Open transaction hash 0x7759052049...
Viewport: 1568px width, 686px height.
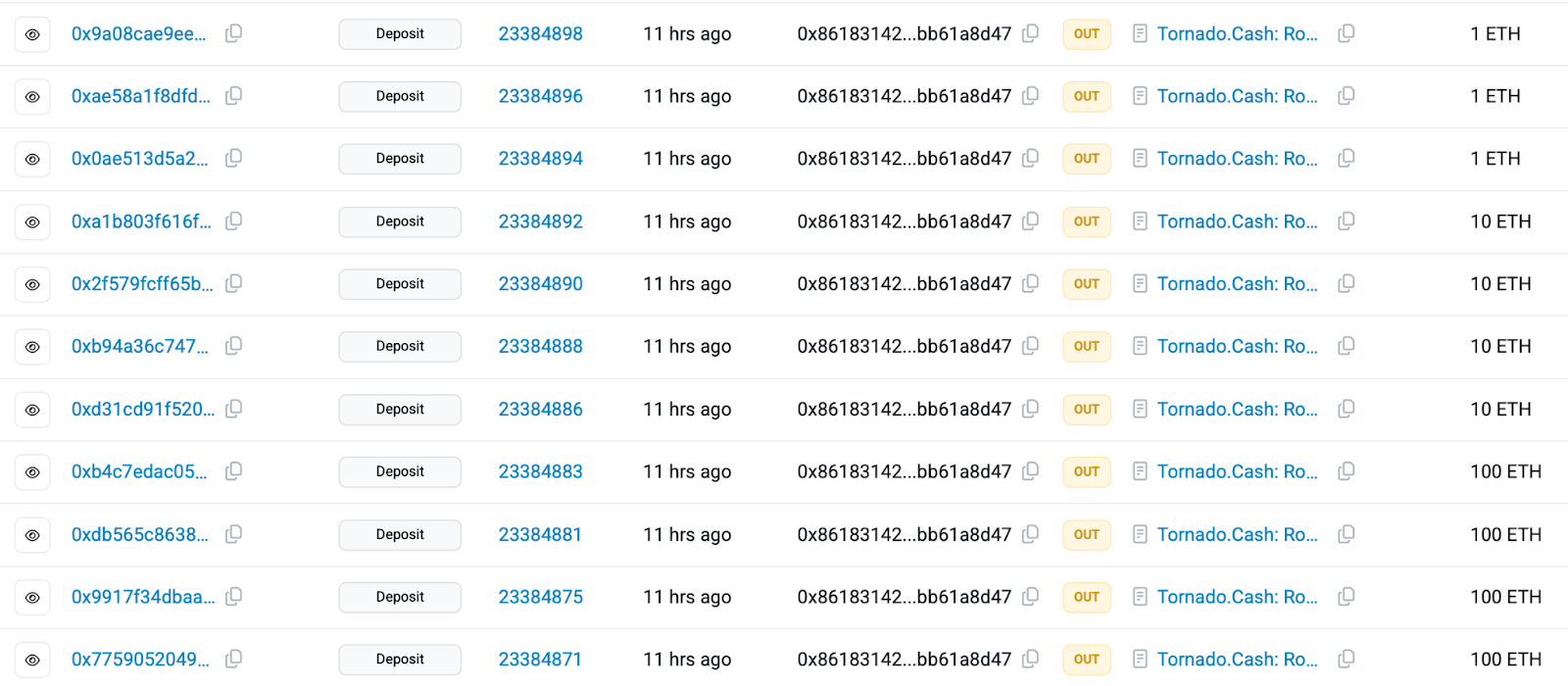coord(140,660)
